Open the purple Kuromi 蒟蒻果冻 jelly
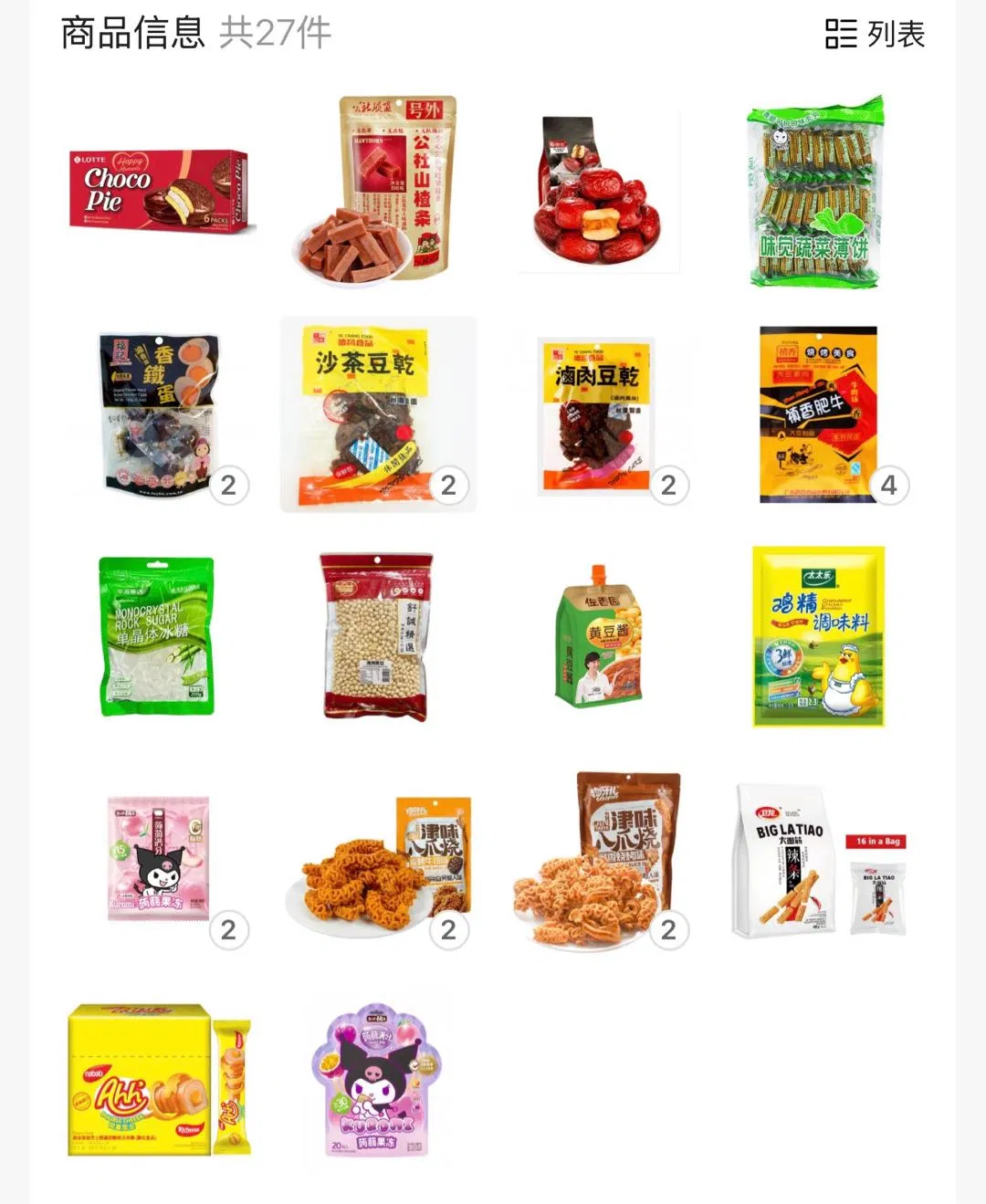The height and width of the screenshot is (1204, 986). pos(377,1082)
